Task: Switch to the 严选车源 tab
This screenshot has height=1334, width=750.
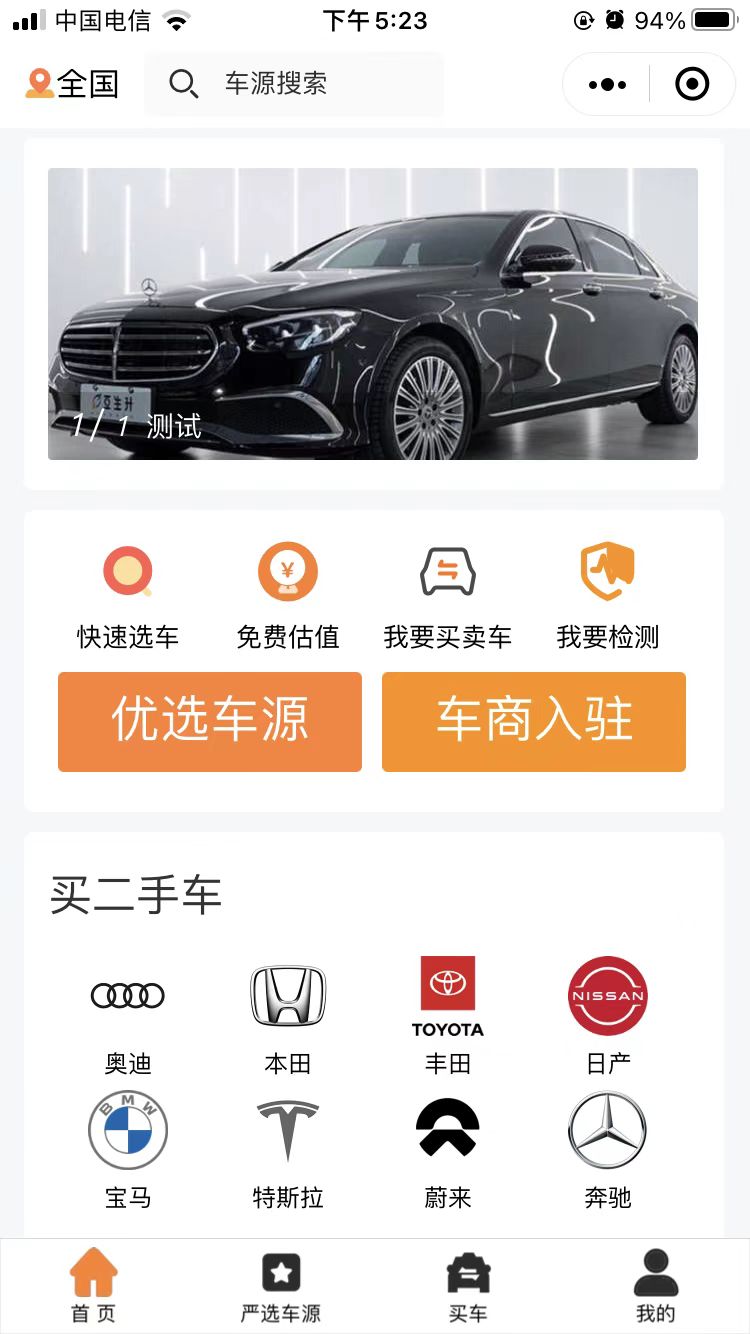Action: click(x=281, y=1287)
